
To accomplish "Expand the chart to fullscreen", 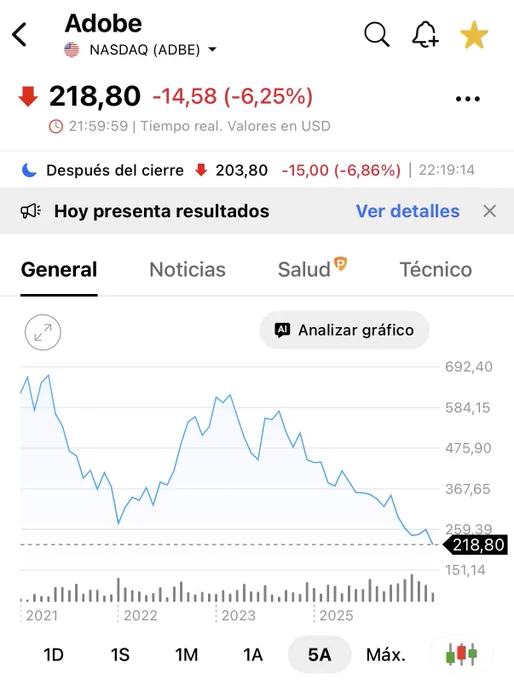I will (x=43, y=332).
